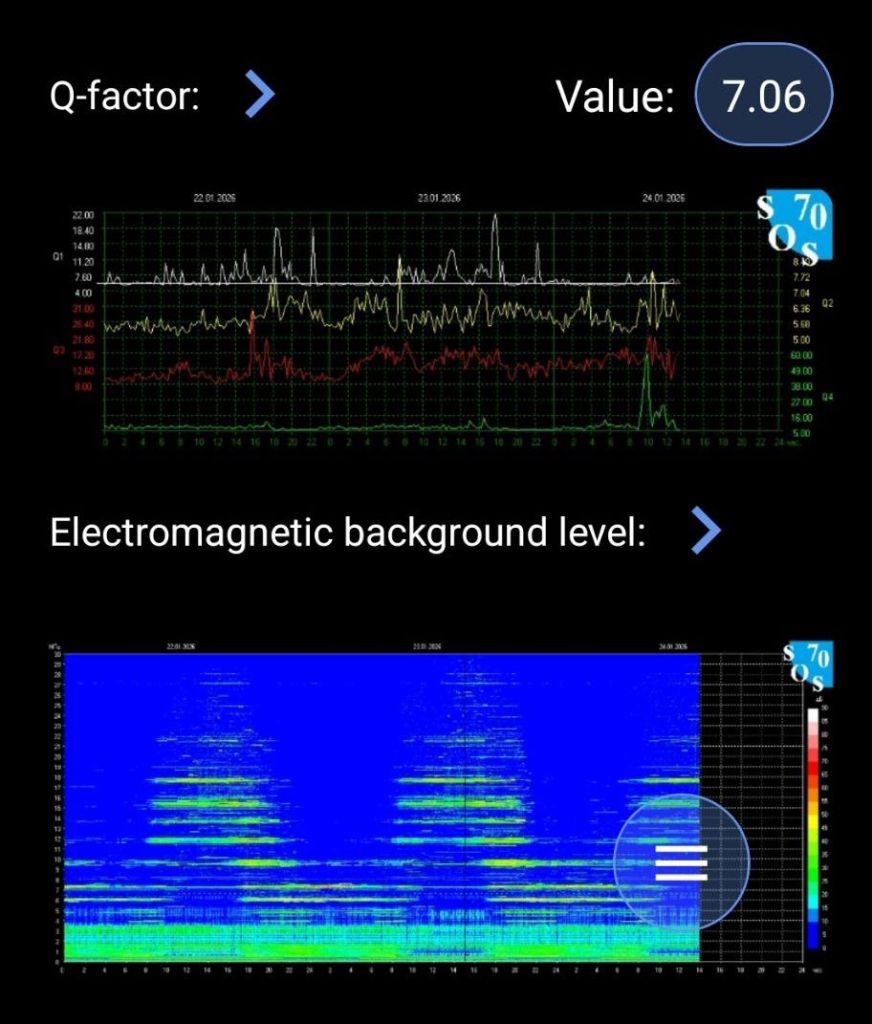Expand the Electromagnetic background level chevron
Viewport: 872px width, 1024px height.
click(x=705, y=532)
